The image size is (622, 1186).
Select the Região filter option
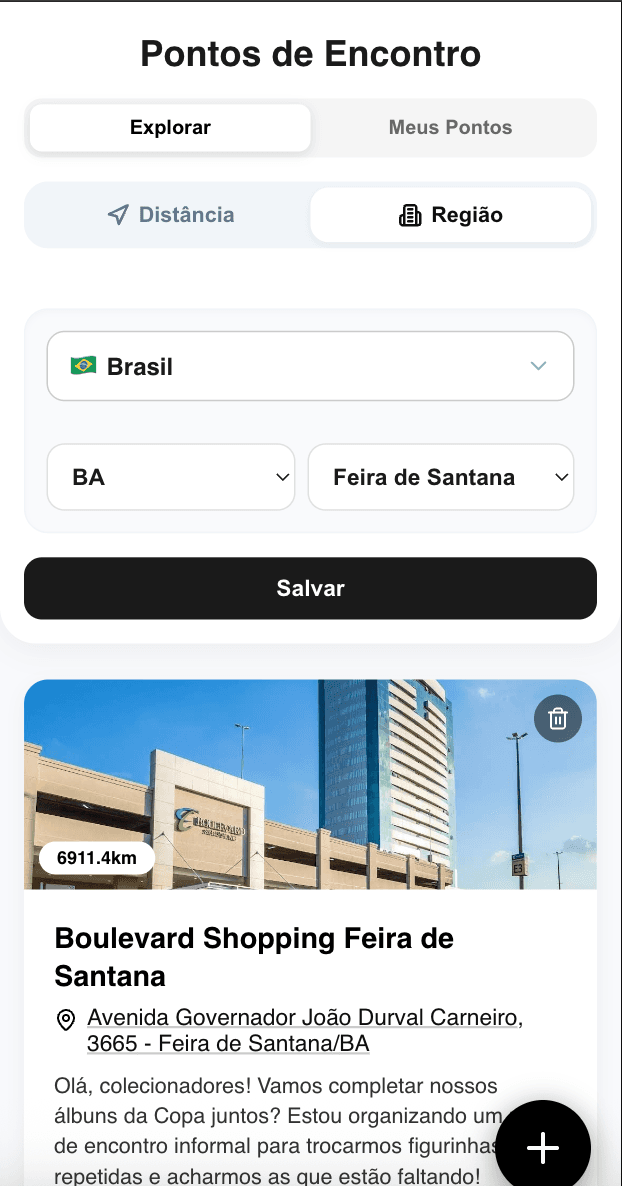(450, 215)
